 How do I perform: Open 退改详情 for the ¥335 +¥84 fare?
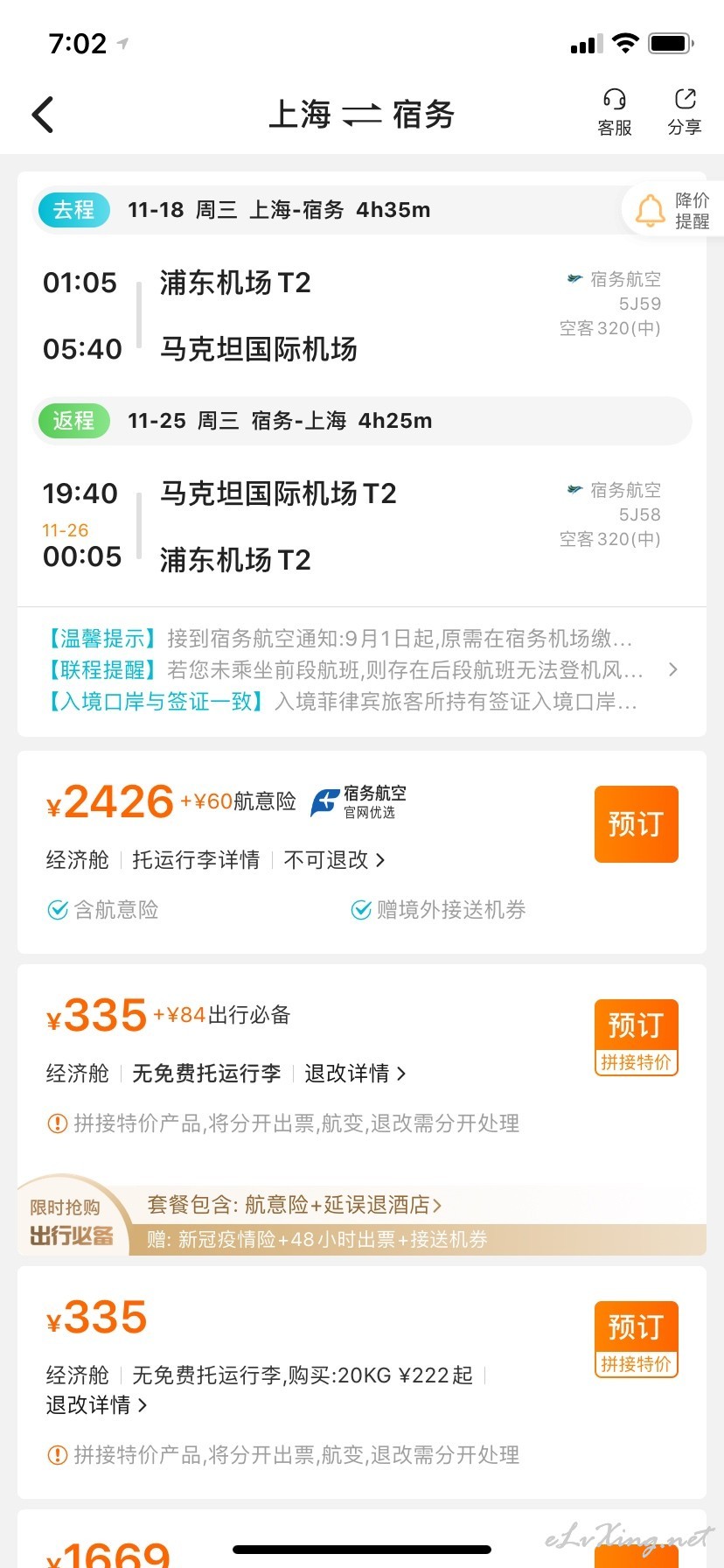[x=355, y=1074]
